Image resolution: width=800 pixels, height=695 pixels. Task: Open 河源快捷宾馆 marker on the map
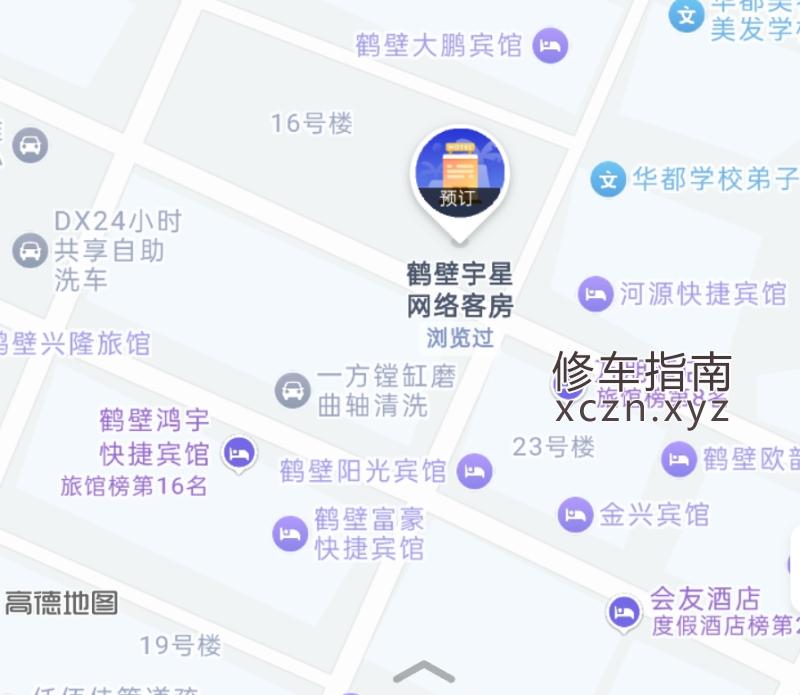pyautogui.click(x=595, y=293)
